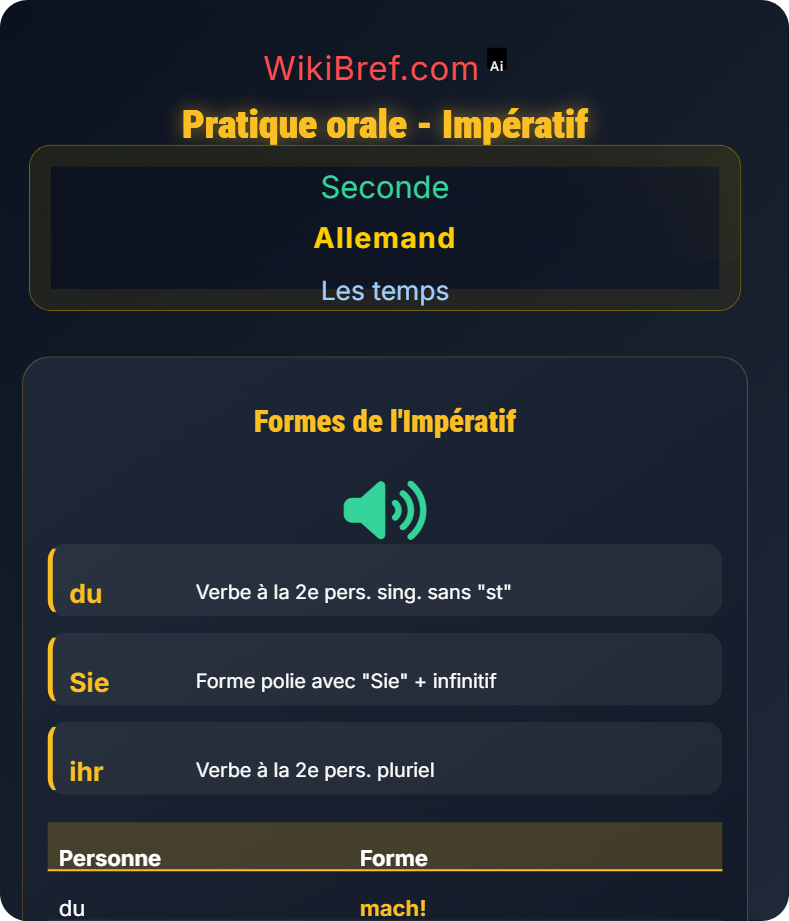Select the "Allemand" subject option

pyautogui.click(x=384, y=238)
